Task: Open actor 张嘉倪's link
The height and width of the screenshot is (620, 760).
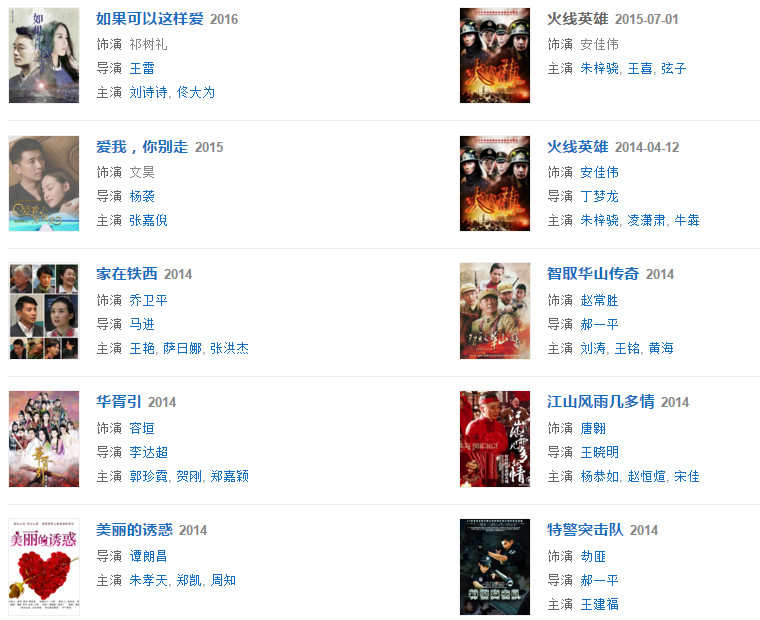Action: click(148, 220)
